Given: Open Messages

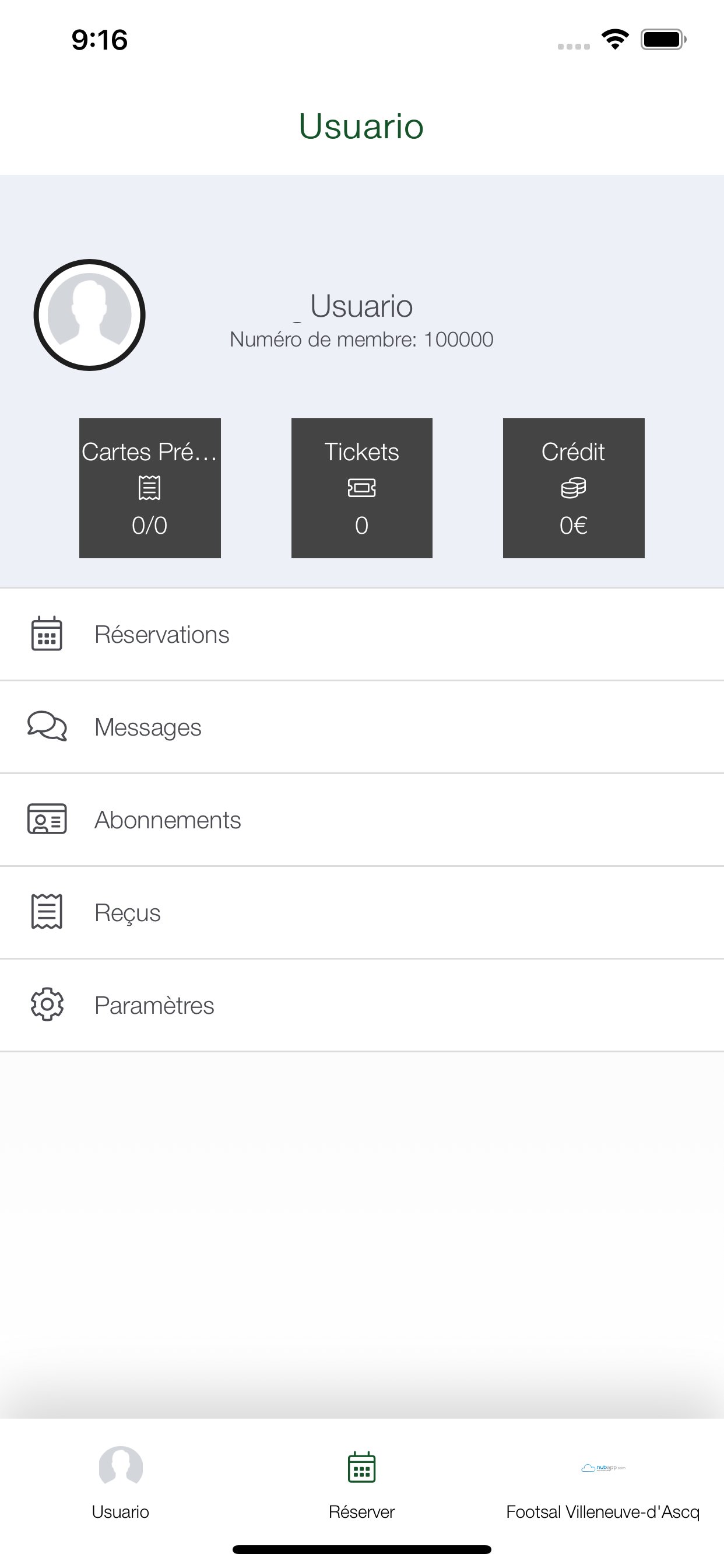Looking at the screenshot, I should click(x=362, y=727).
